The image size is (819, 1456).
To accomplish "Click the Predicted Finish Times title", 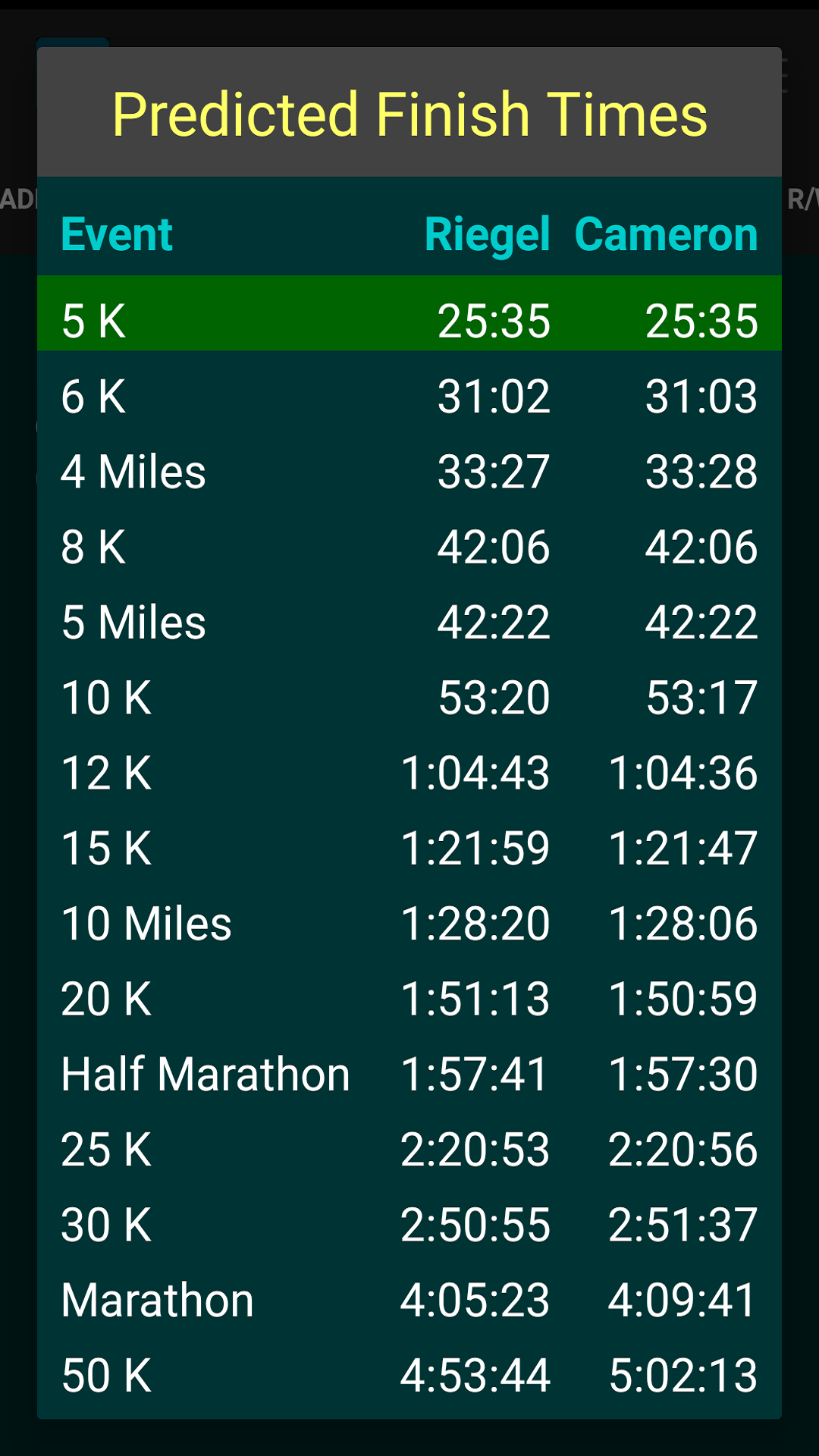I will point(409,114).
